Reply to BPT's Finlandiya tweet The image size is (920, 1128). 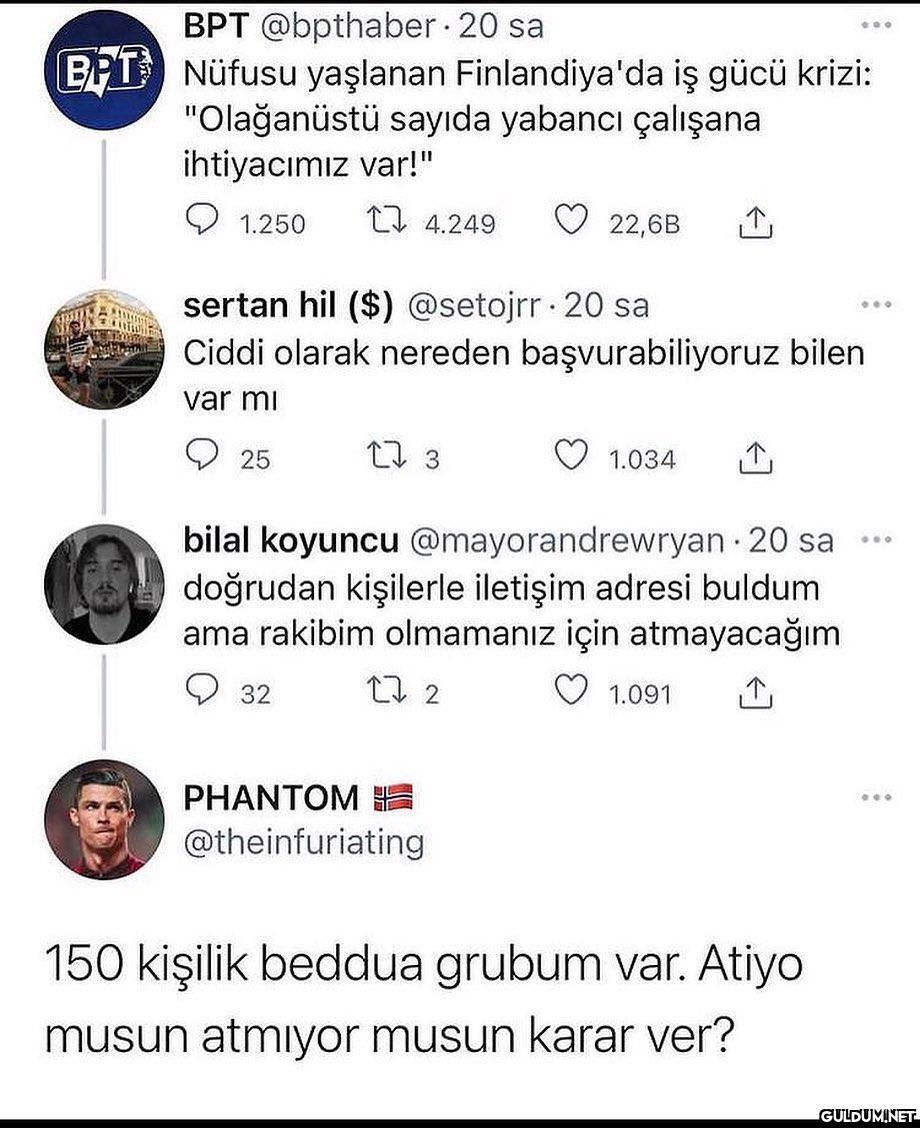203,222
